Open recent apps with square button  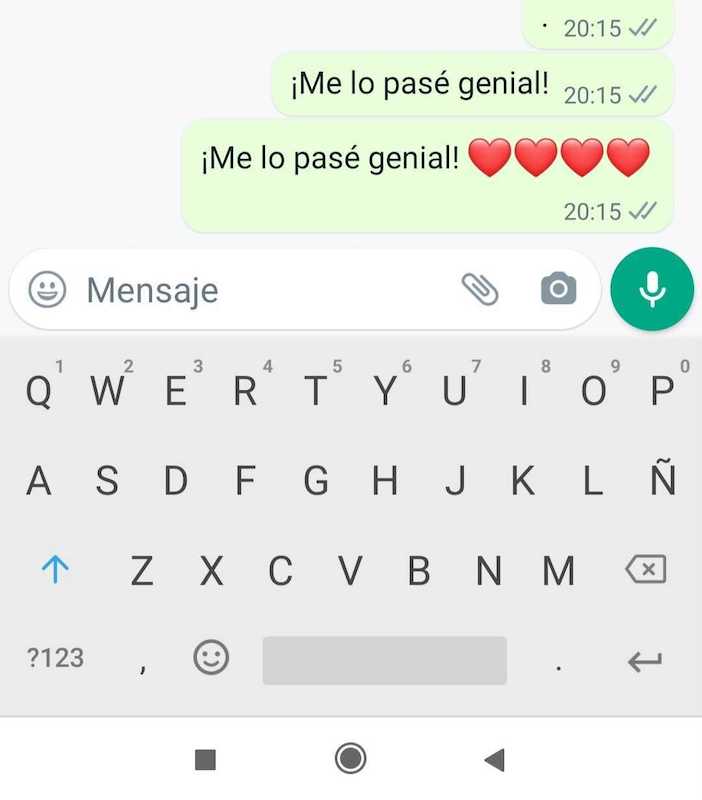pos(206,760)
